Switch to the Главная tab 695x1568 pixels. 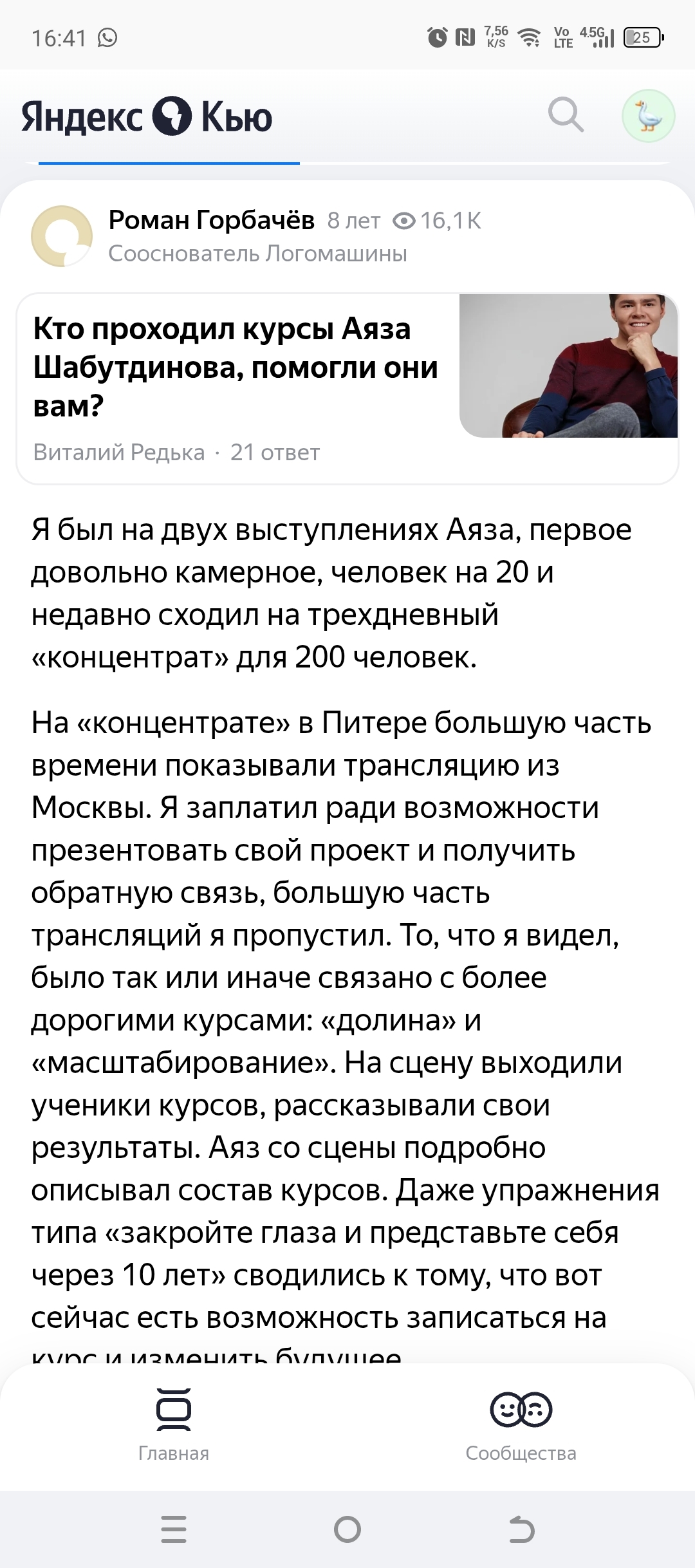coord(174,1424)
